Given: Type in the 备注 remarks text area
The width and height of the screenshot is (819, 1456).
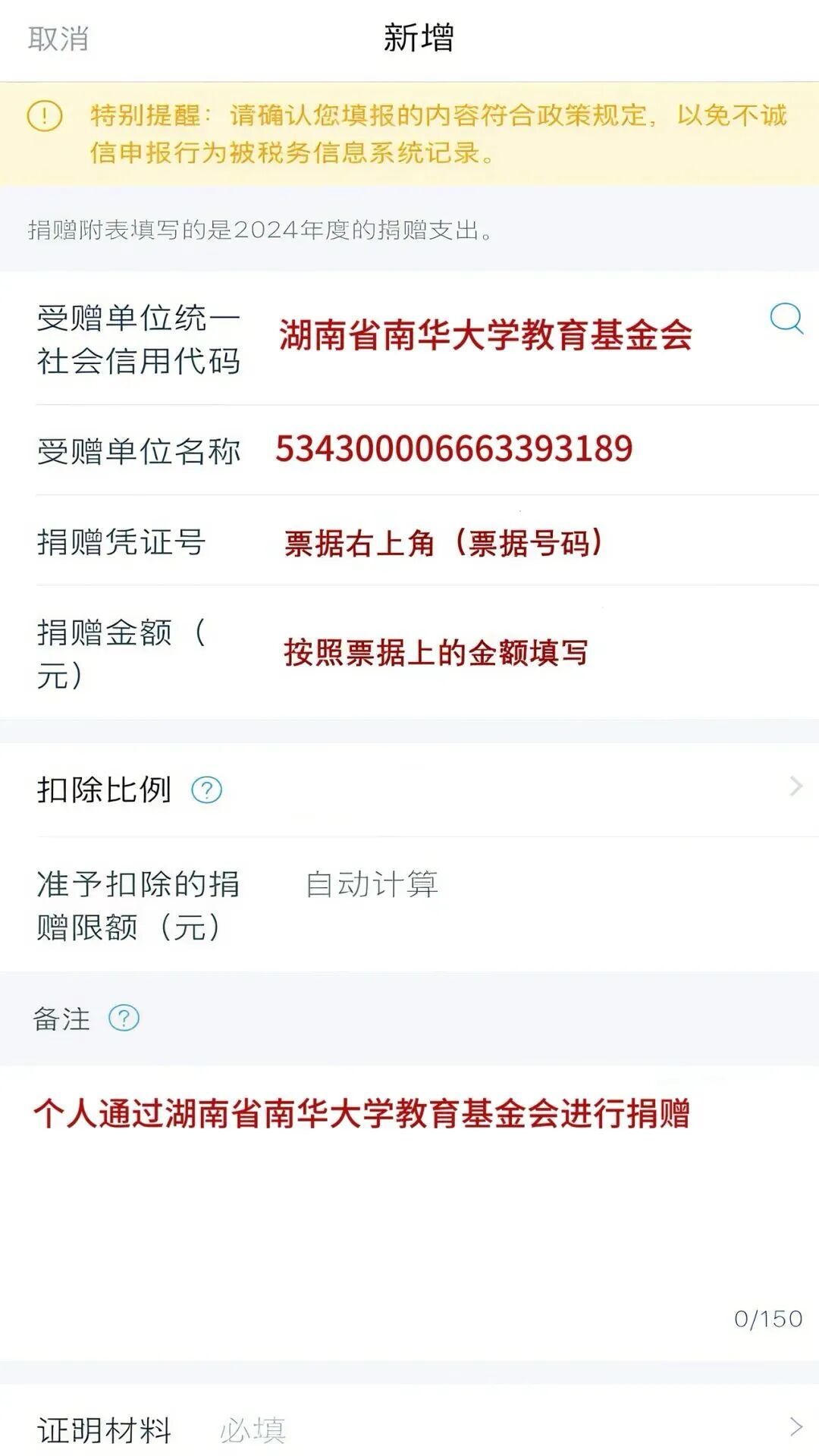Looking at the screenshot, I should (x=409, y=1198).
